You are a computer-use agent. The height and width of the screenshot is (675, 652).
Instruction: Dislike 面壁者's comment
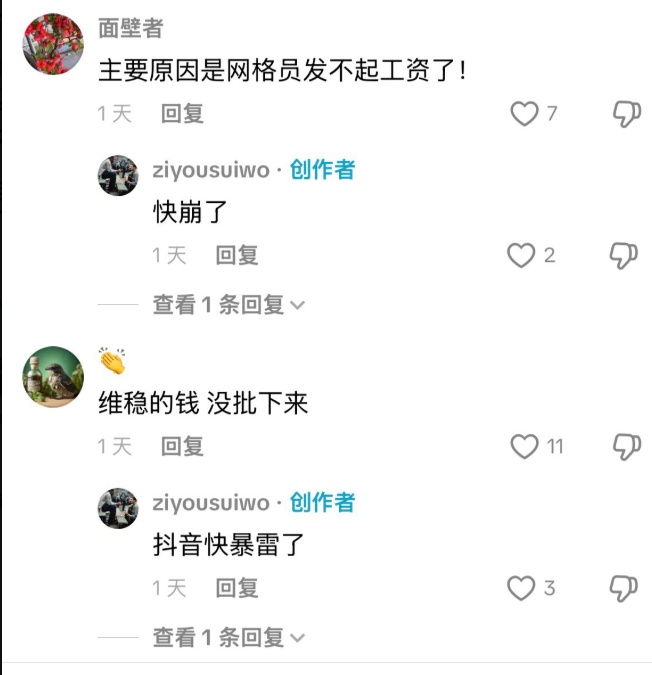(626, 114)
